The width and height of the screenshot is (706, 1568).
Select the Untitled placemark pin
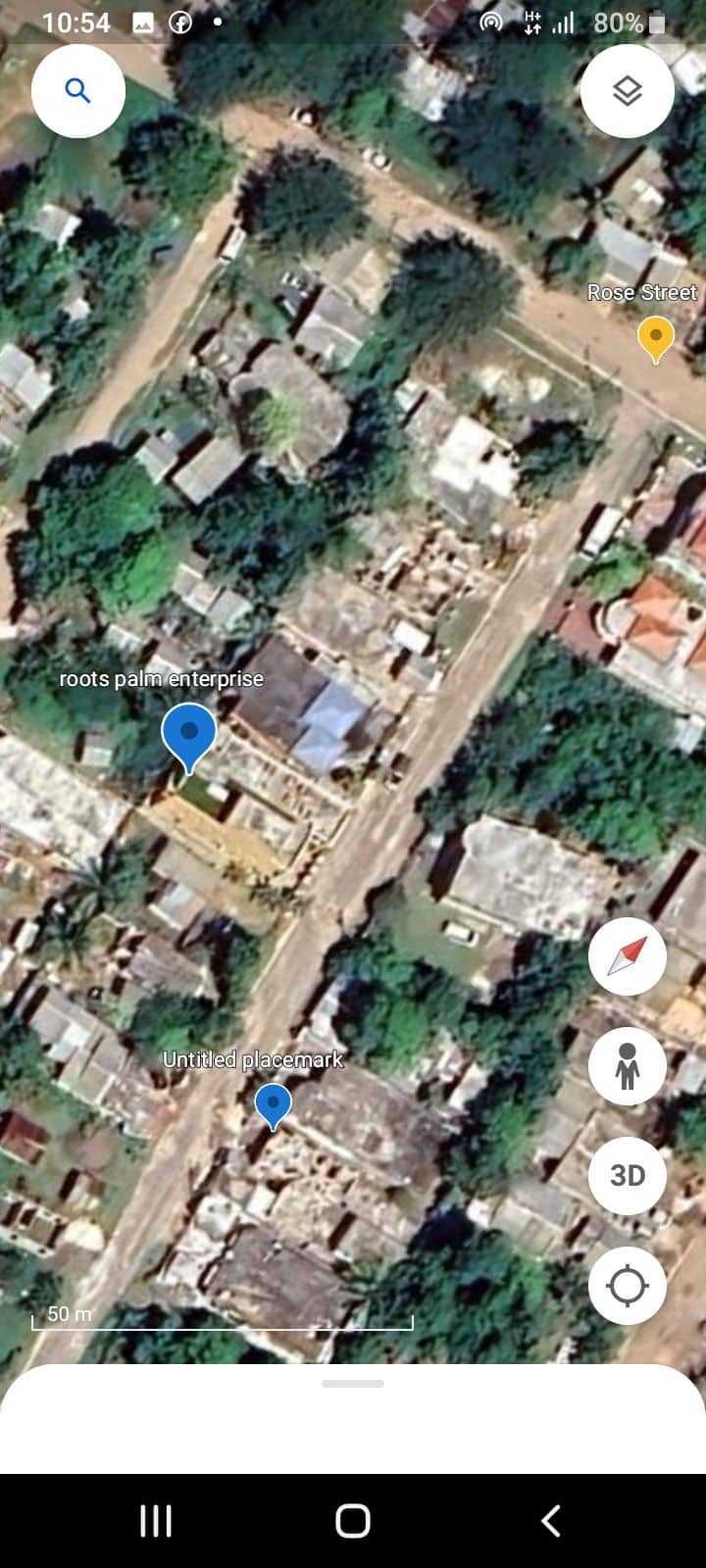coord(273,1104)
